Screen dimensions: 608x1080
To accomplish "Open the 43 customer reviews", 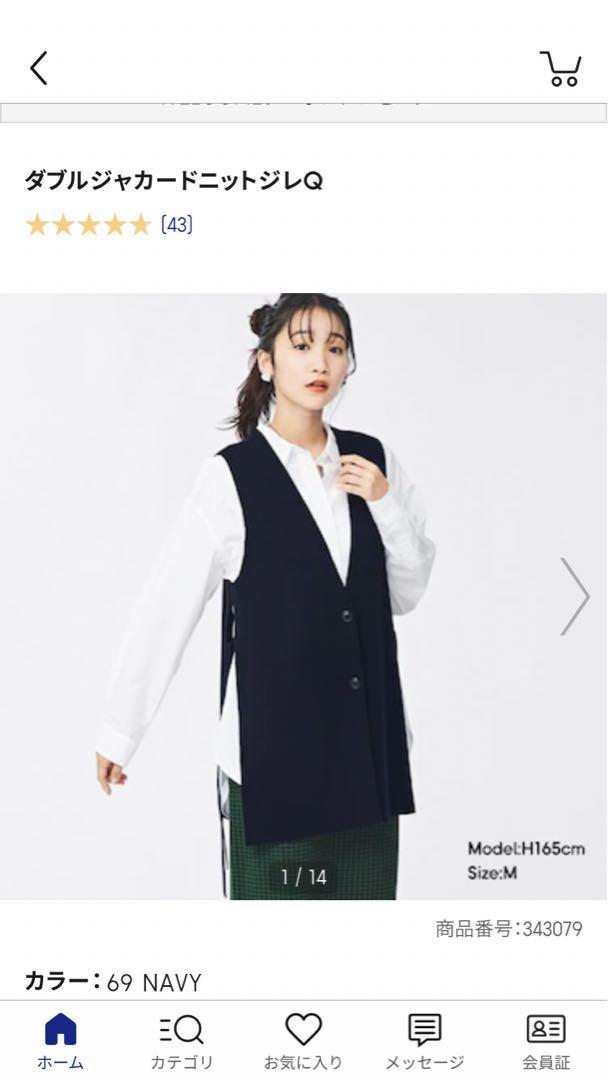I will point(176,225).
